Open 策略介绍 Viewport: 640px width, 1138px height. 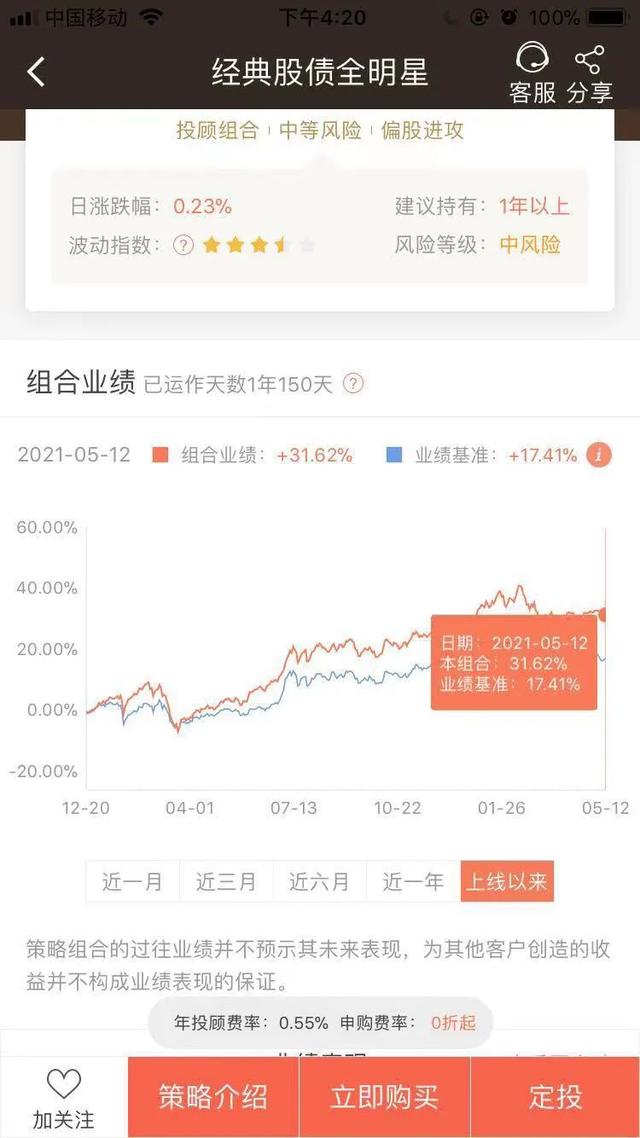213,1097
